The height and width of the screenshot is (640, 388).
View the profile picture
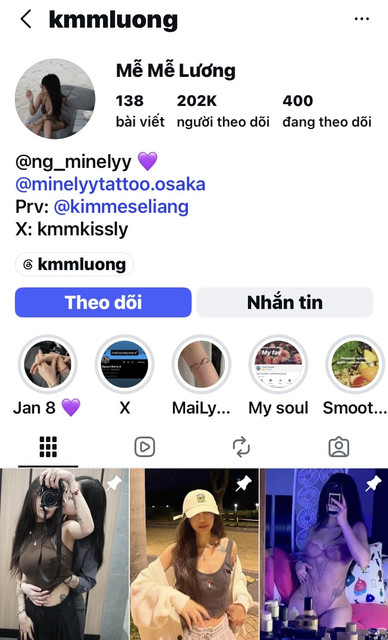click(x=55, y=99)
